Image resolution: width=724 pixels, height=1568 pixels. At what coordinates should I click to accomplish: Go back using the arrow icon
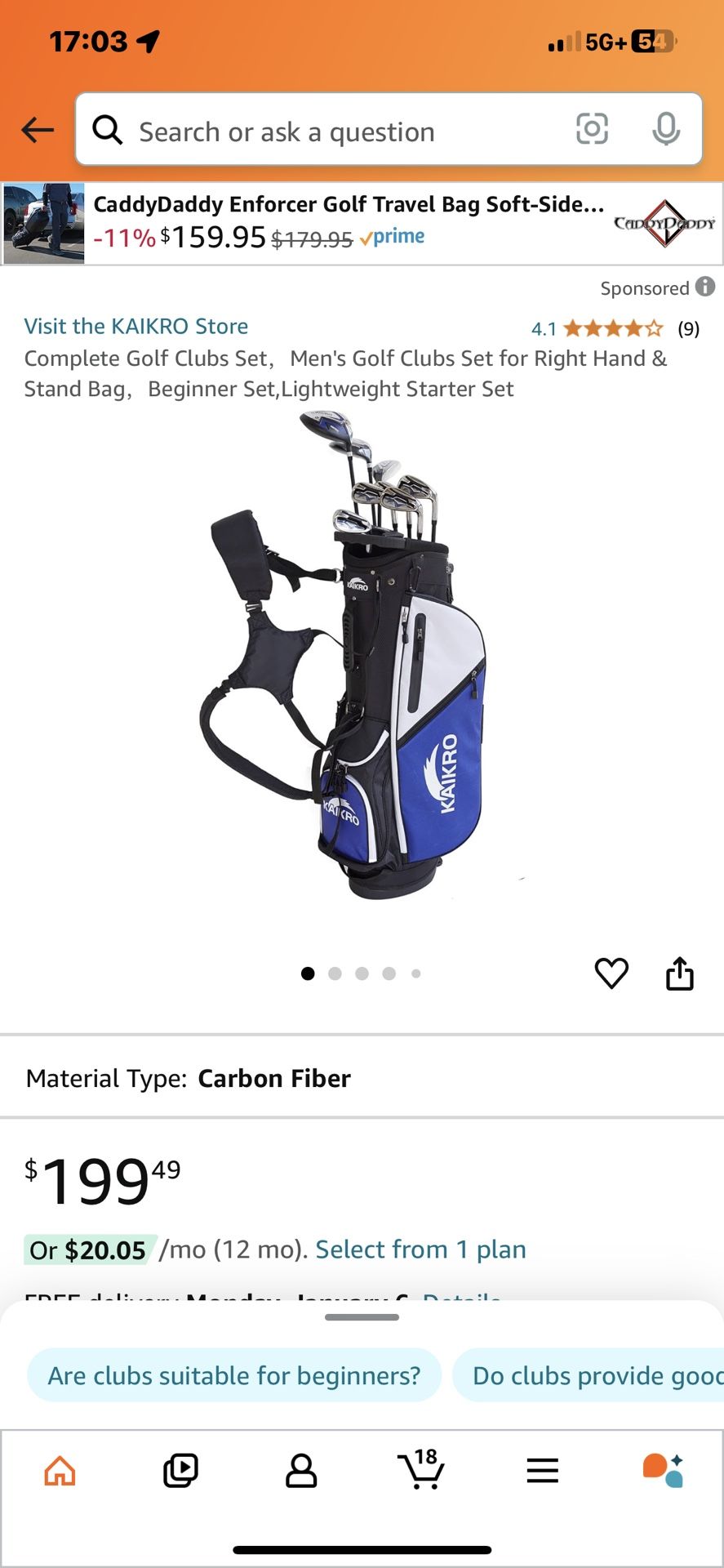coord(38,130)
